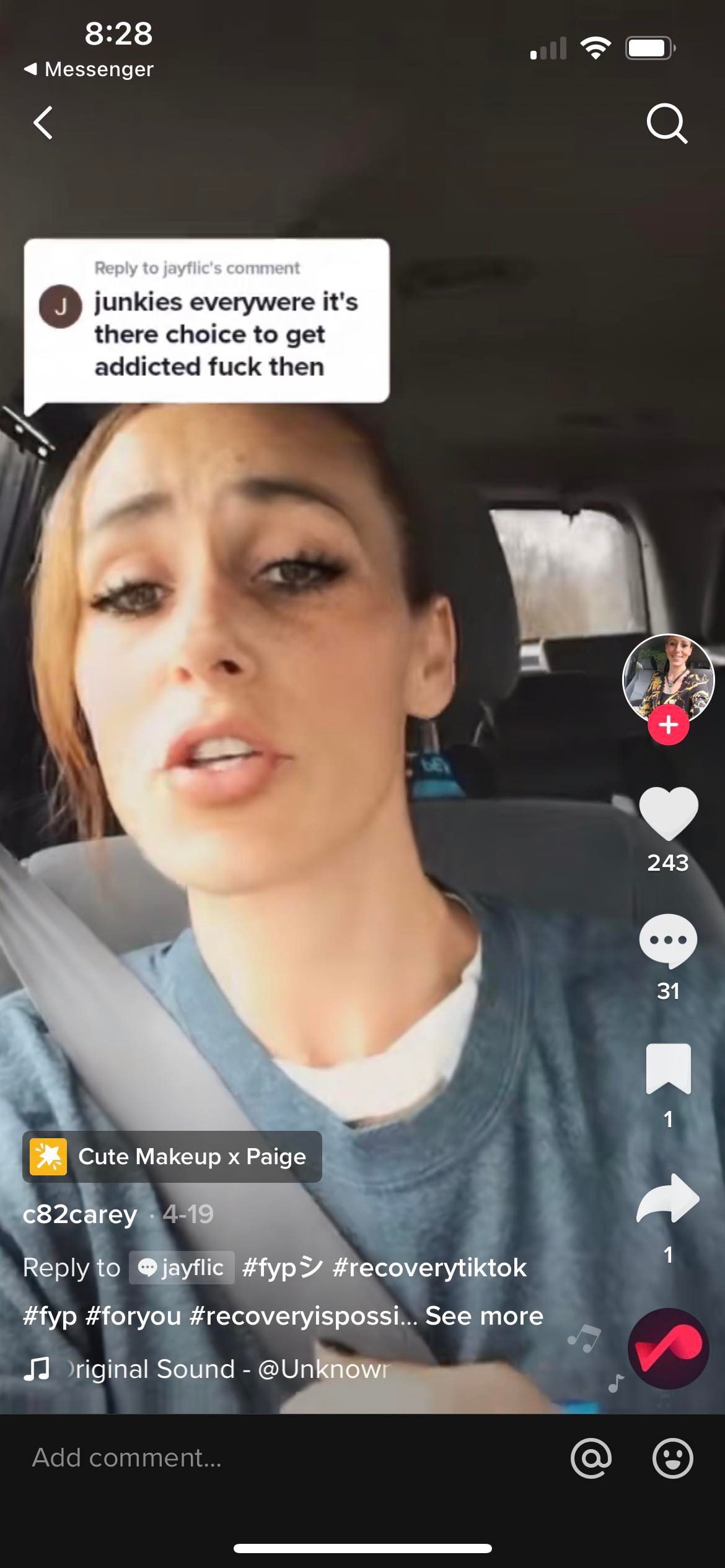
Task: Open the emoji picker icon
Action: tap(672, 1458)
